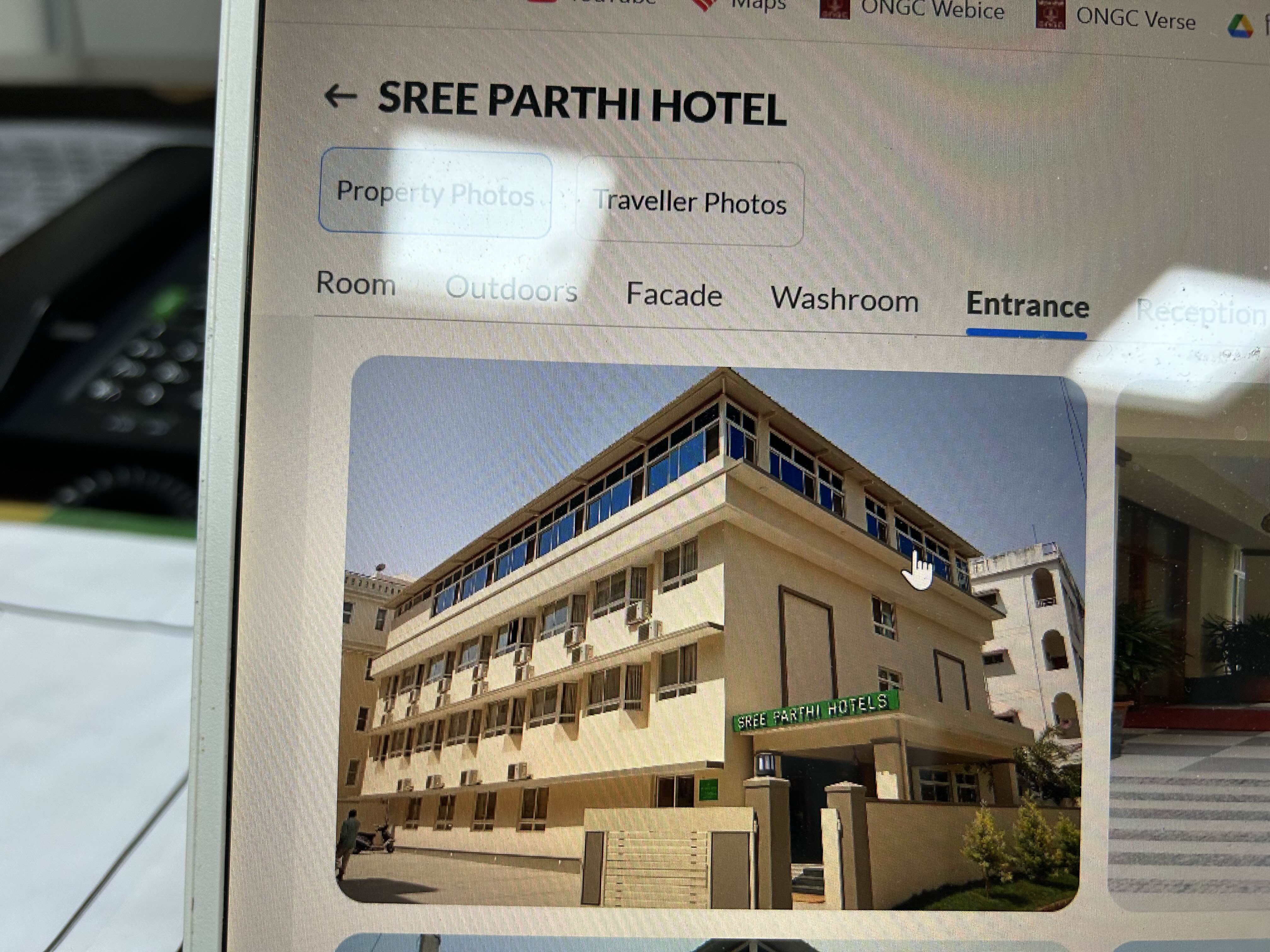Switch to Traveller Photos
The height and width of the screenshot is (952, 1270).
point(689,202)
